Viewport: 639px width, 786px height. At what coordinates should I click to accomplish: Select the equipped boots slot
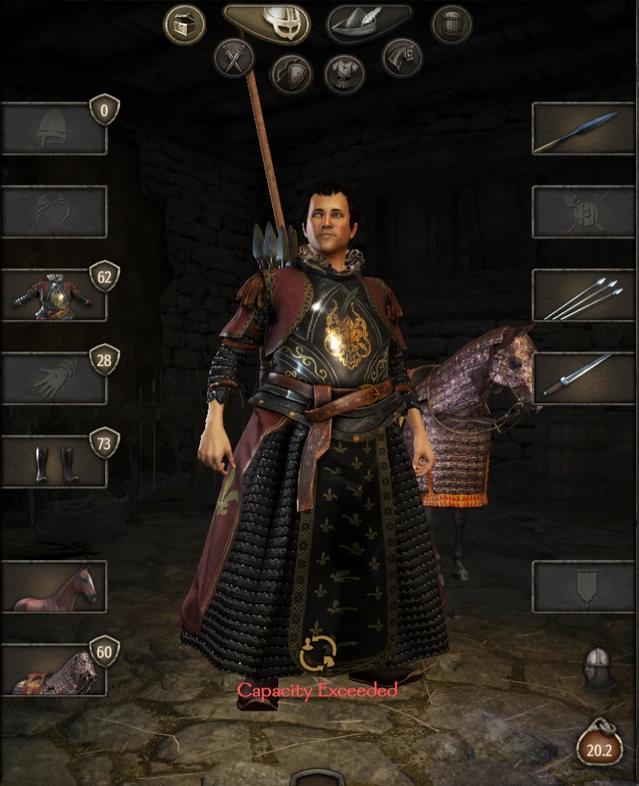(54, 461)
